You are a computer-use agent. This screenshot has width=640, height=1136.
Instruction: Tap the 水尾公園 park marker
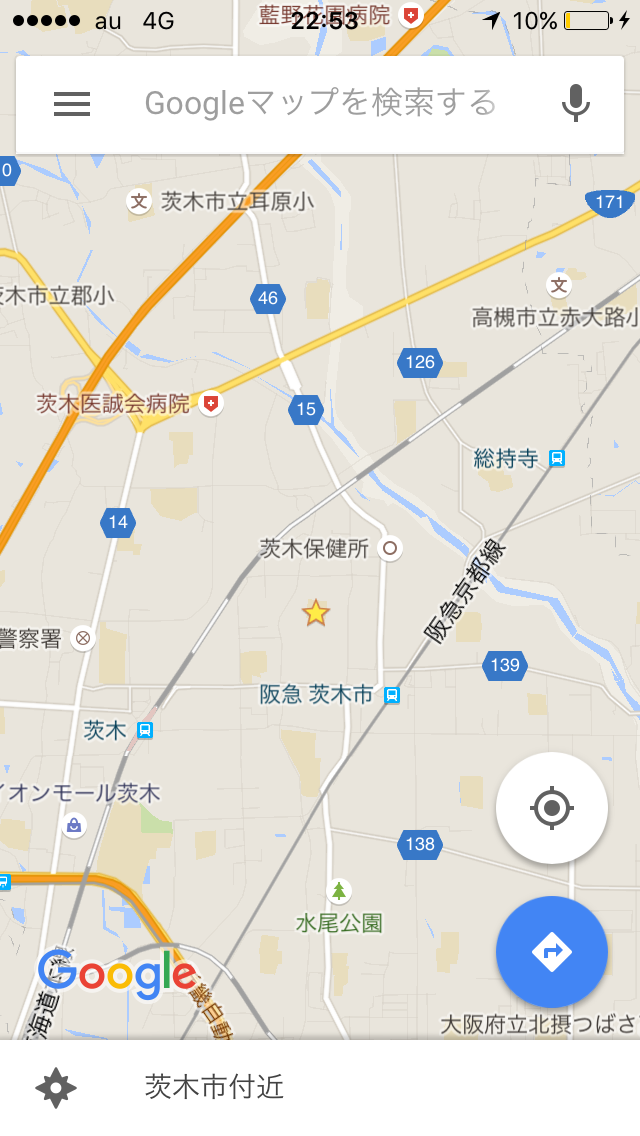point(340,890)
